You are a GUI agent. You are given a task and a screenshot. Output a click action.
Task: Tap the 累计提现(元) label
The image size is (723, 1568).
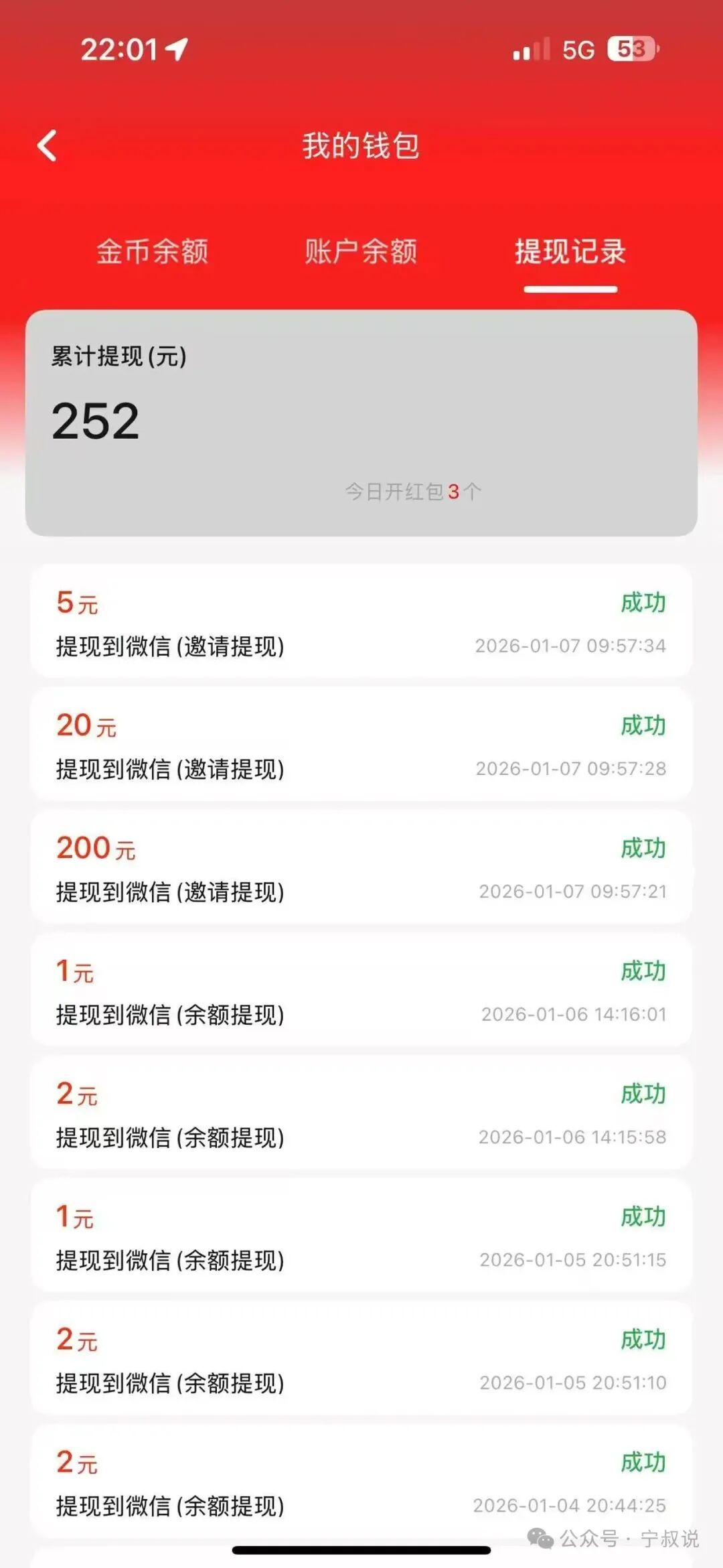(119, 357)
